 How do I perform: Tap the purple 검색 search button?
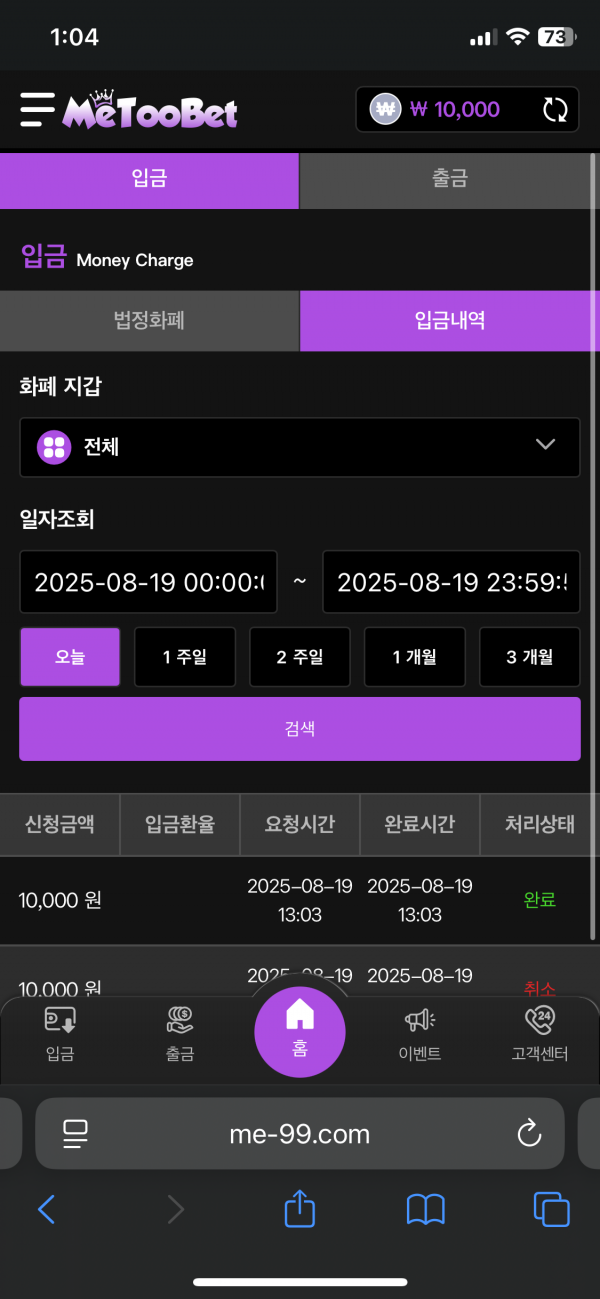tap(299, 729)
